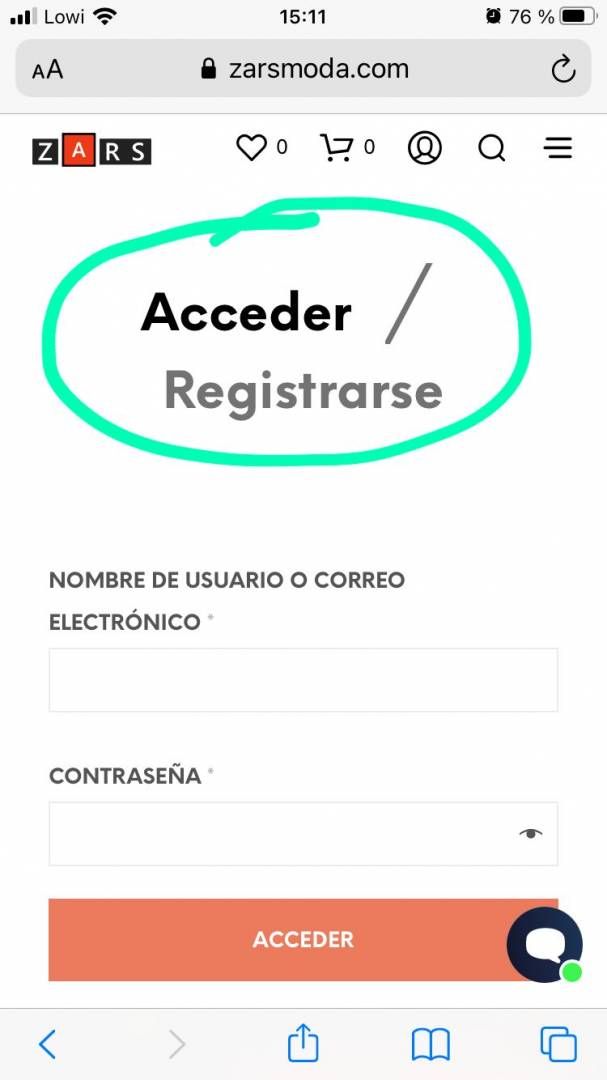
Task: Go to the ZARS home logo
Action: tap(92, 152)
